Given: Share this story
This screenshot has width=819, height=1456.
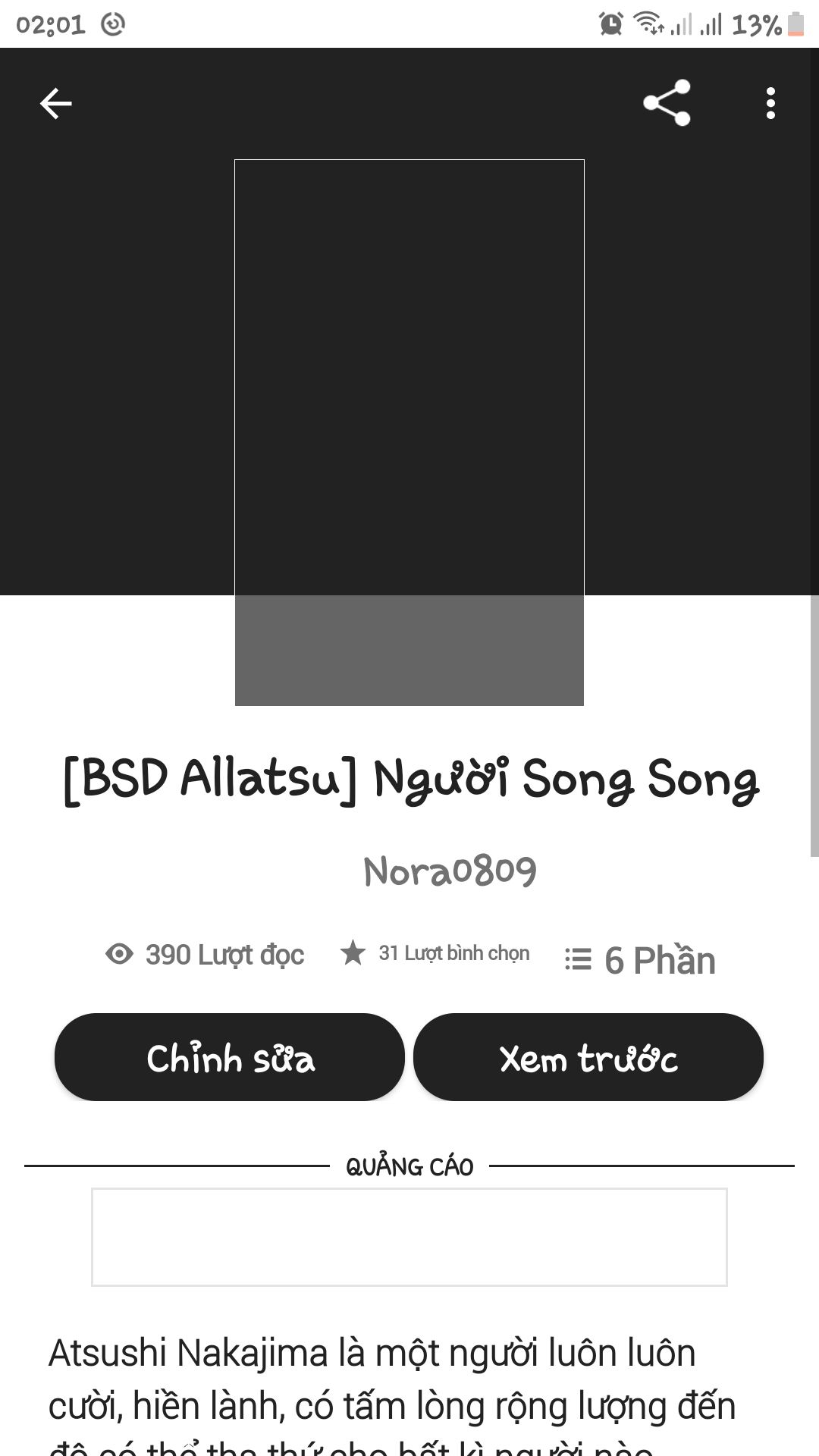Looking at the screenshot, I should pyautogui.click(x=667, y=102).
